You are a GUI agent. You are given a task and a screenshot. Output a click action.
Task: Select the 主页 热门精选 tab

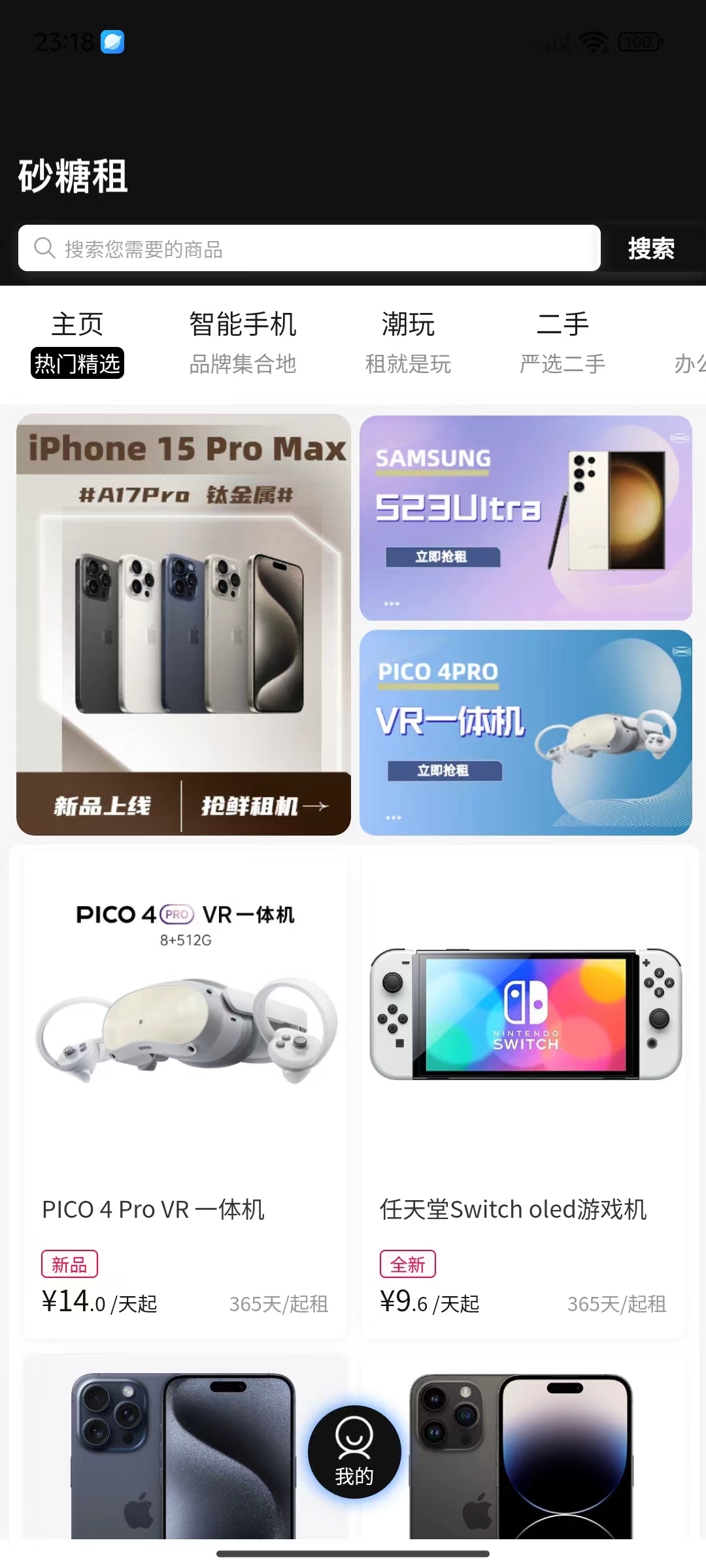coord(77,343)
